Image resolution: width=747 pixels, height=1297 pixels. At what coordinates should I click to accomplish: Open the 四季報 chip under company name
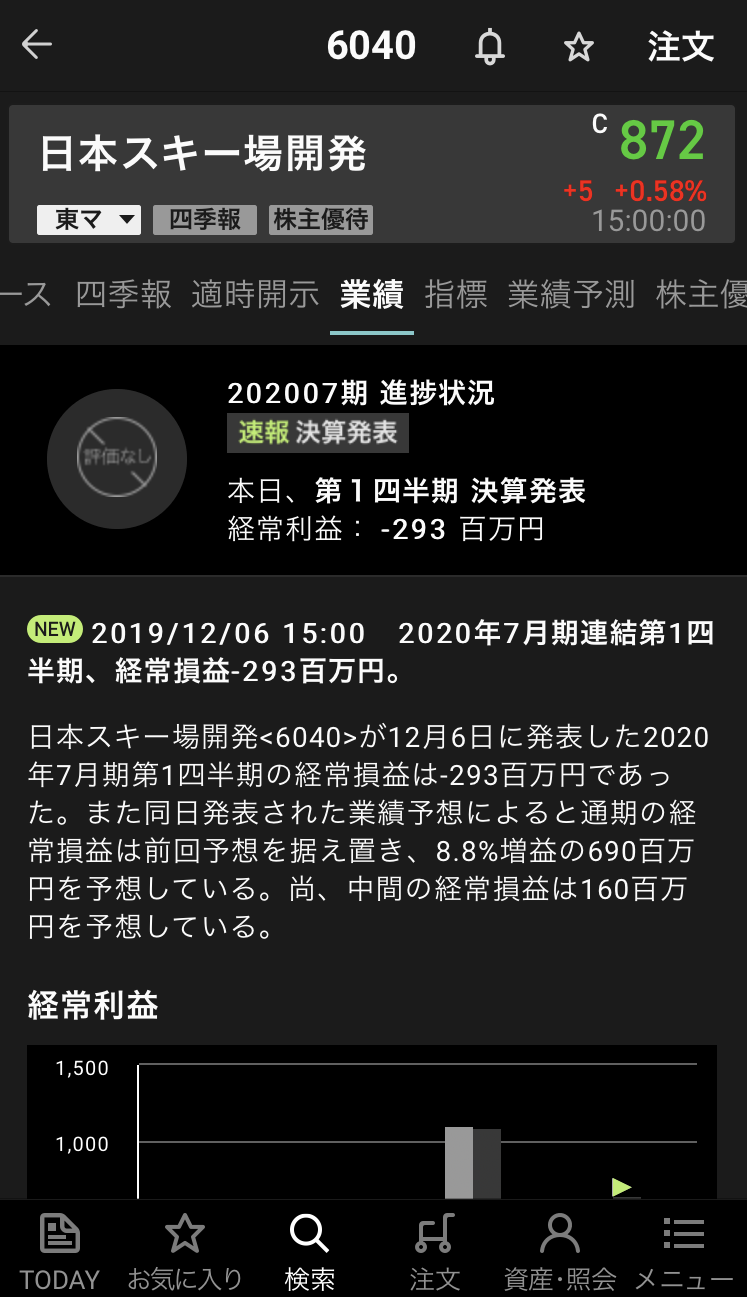pyautogui.click(x=205, y=220)
